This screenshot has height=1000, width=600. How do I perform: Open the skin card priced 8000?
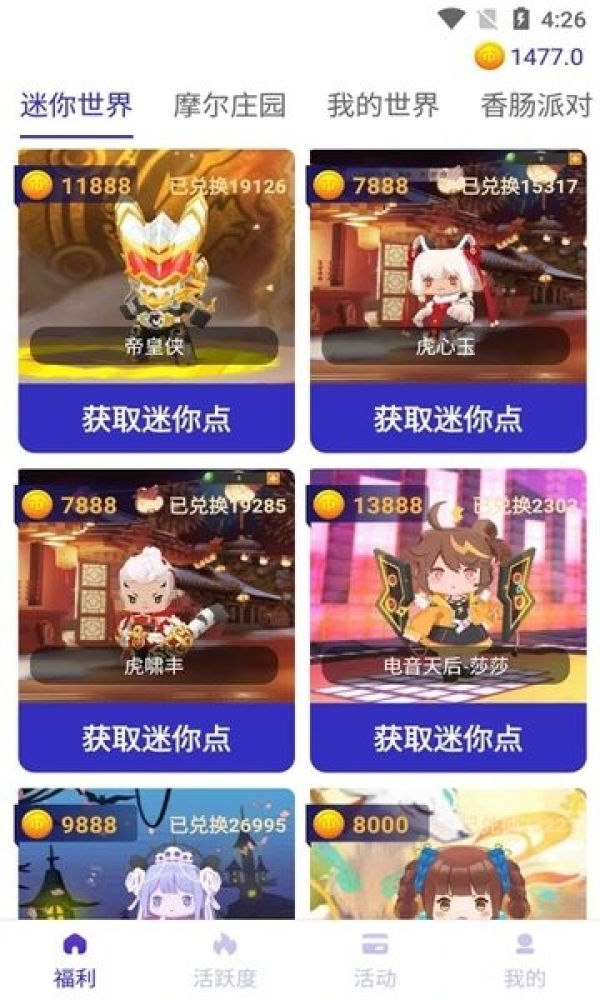448,860
